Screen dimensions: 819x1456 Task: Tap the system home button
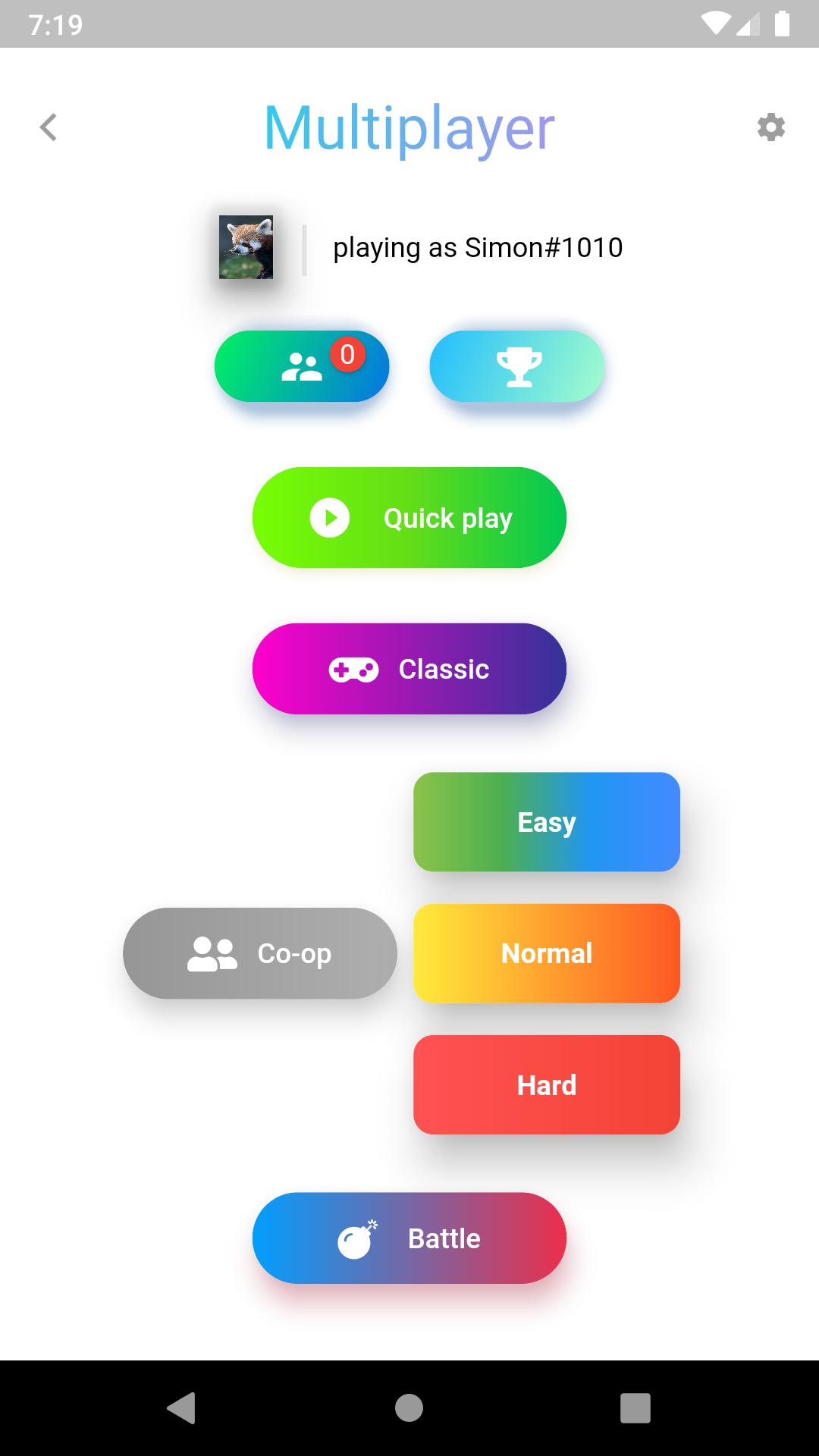tap(409, 1408)
